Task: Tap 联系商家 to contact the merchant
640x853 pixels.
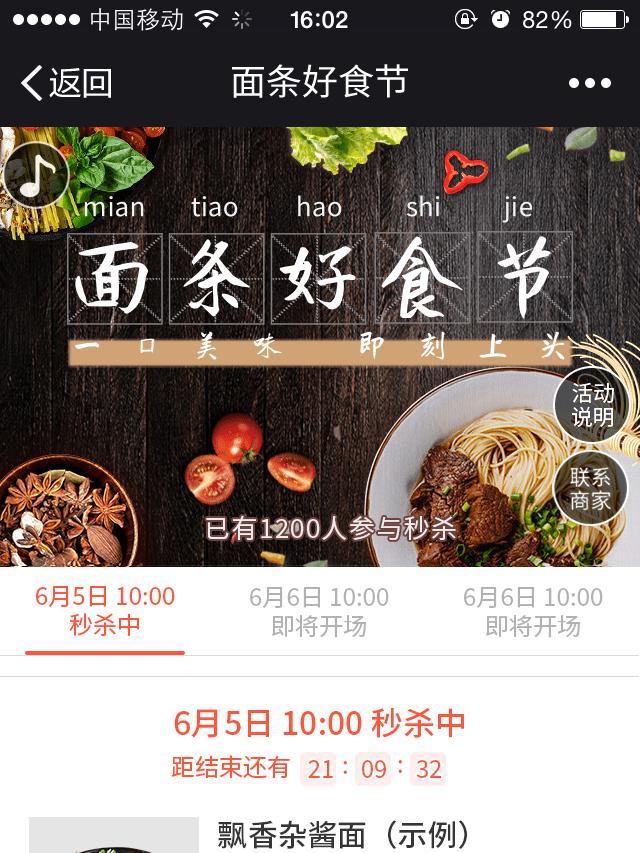Action: [592, 488]
